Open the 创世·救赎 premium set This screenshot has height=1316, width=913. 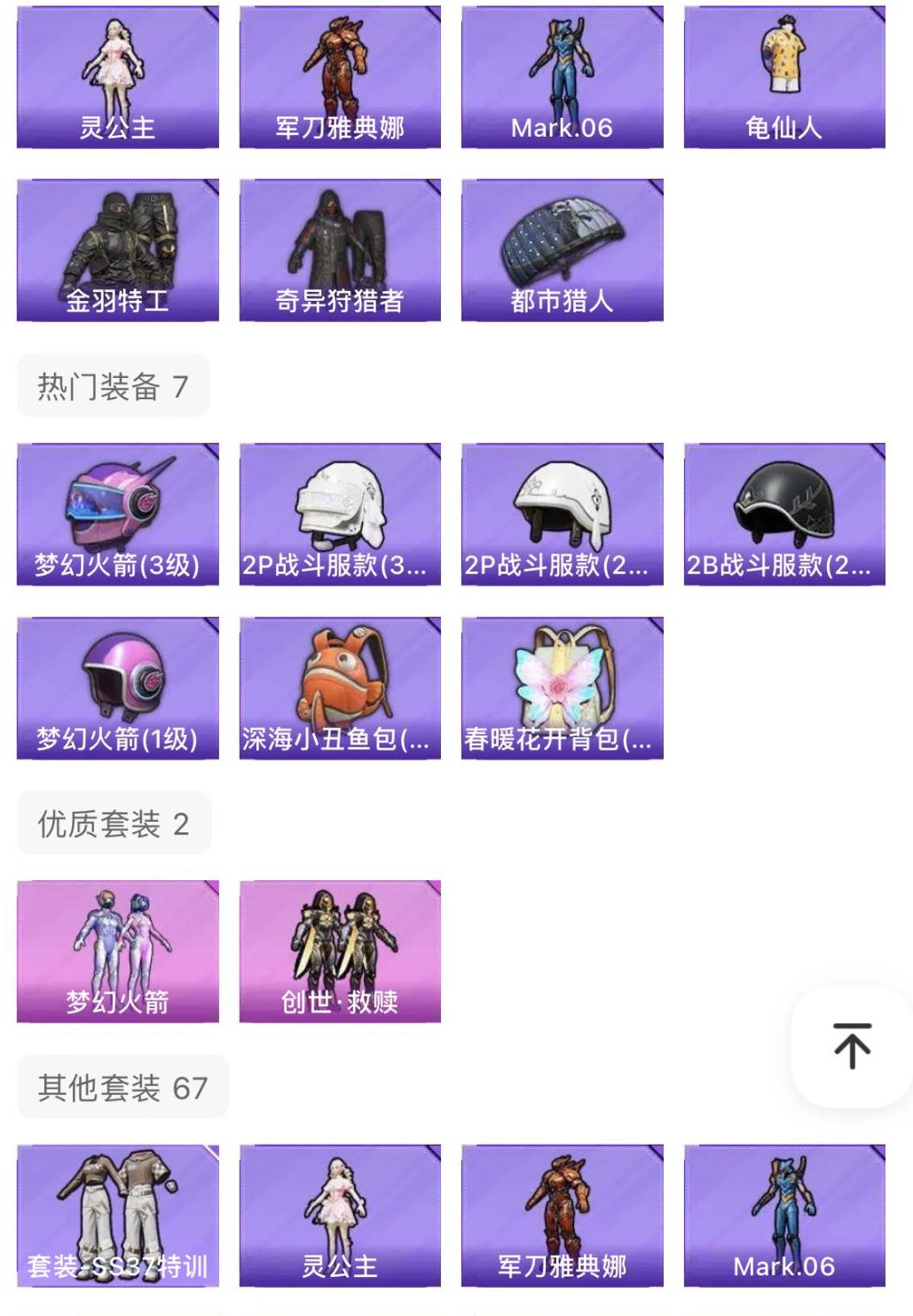342,950
